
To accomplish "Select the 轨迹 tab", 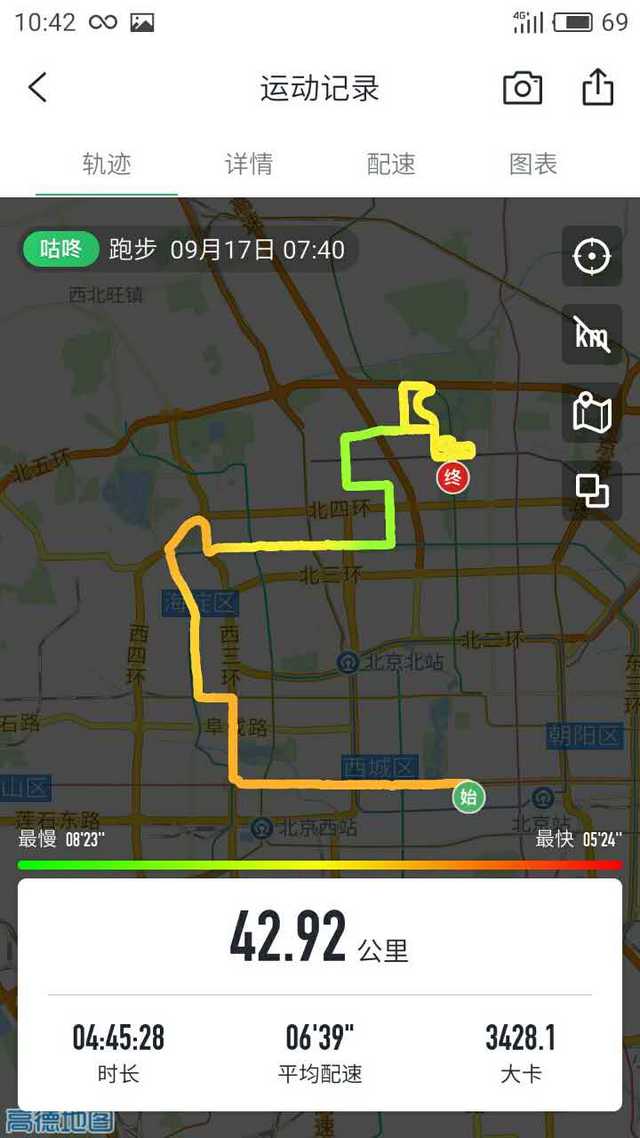I will tap(107, 164).
